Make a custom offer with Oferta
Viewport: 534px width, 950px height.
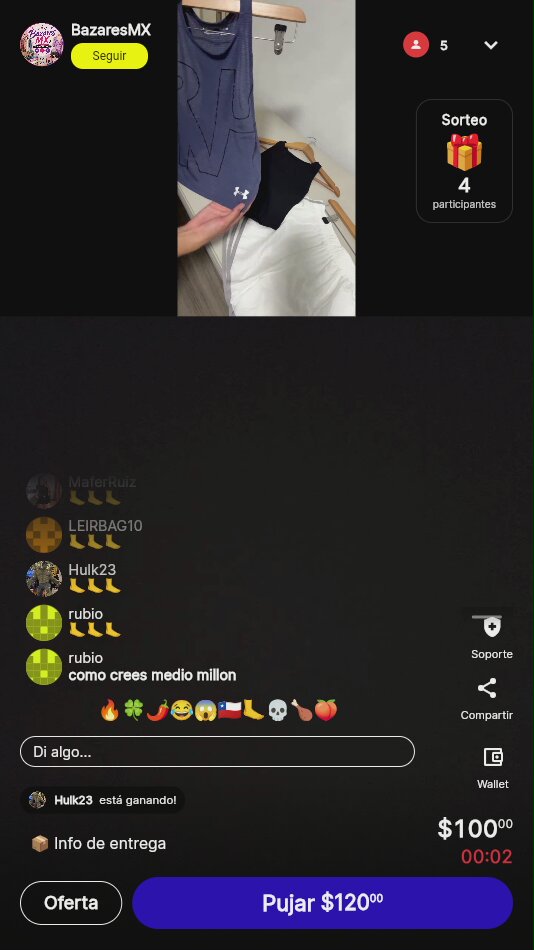71,903
